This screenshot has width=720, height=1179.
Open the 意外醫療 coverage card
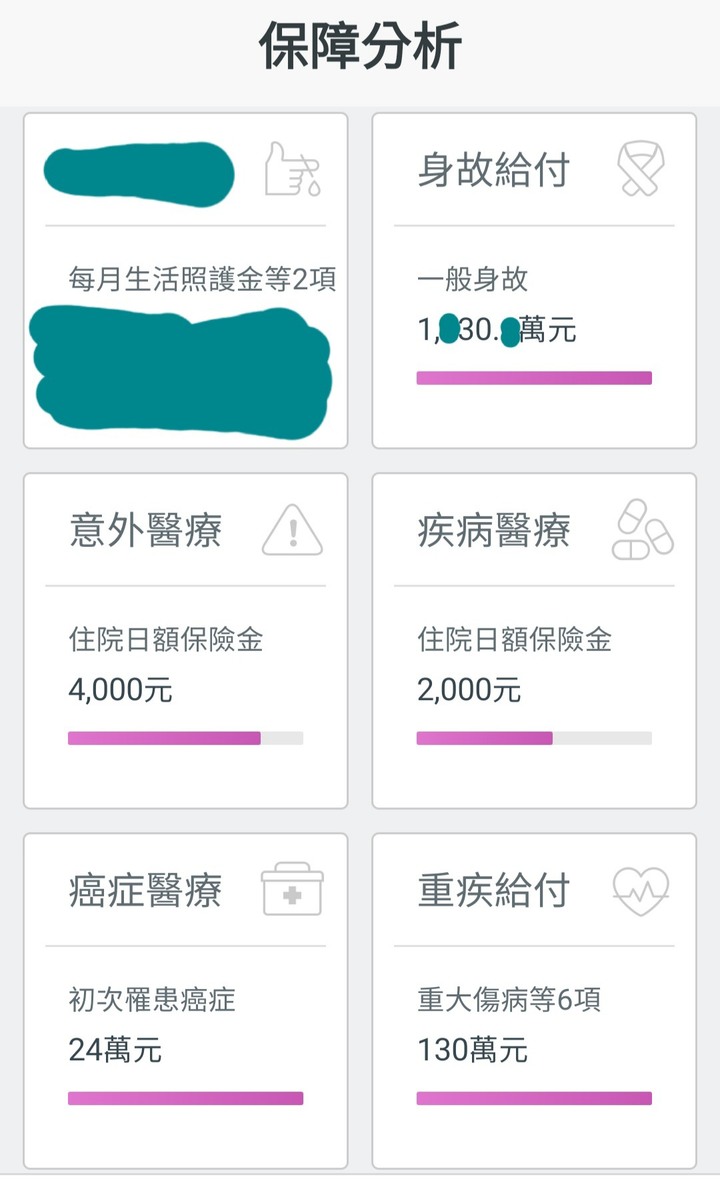point(186,641)
